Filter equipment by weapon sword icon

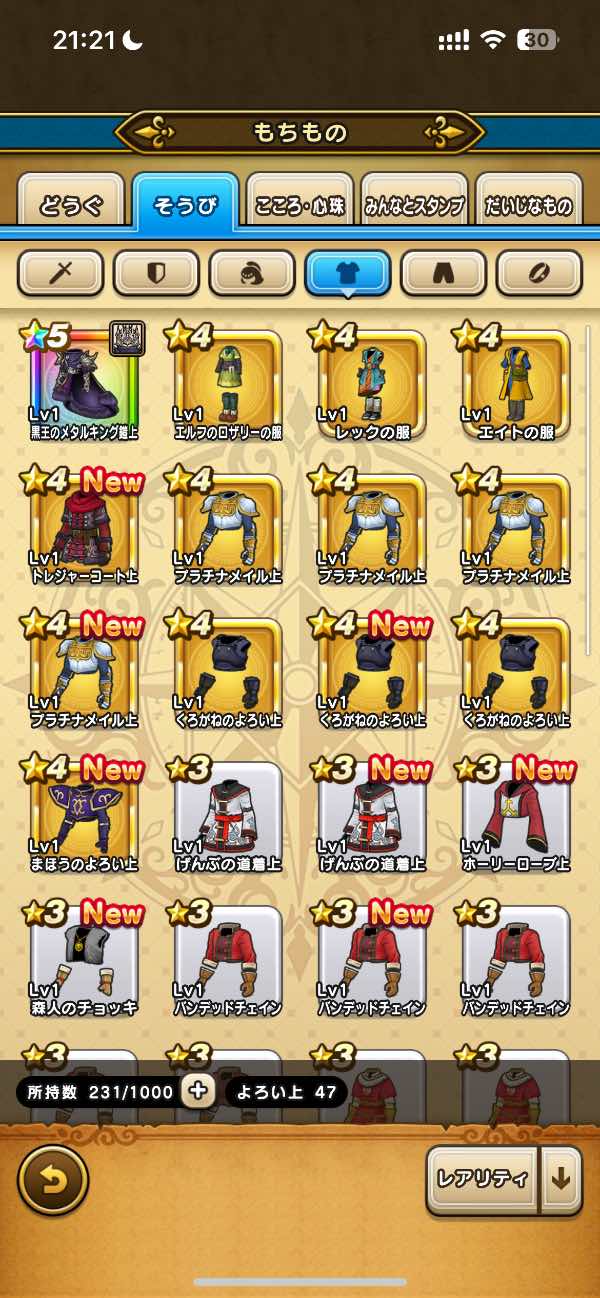point(61,271)
